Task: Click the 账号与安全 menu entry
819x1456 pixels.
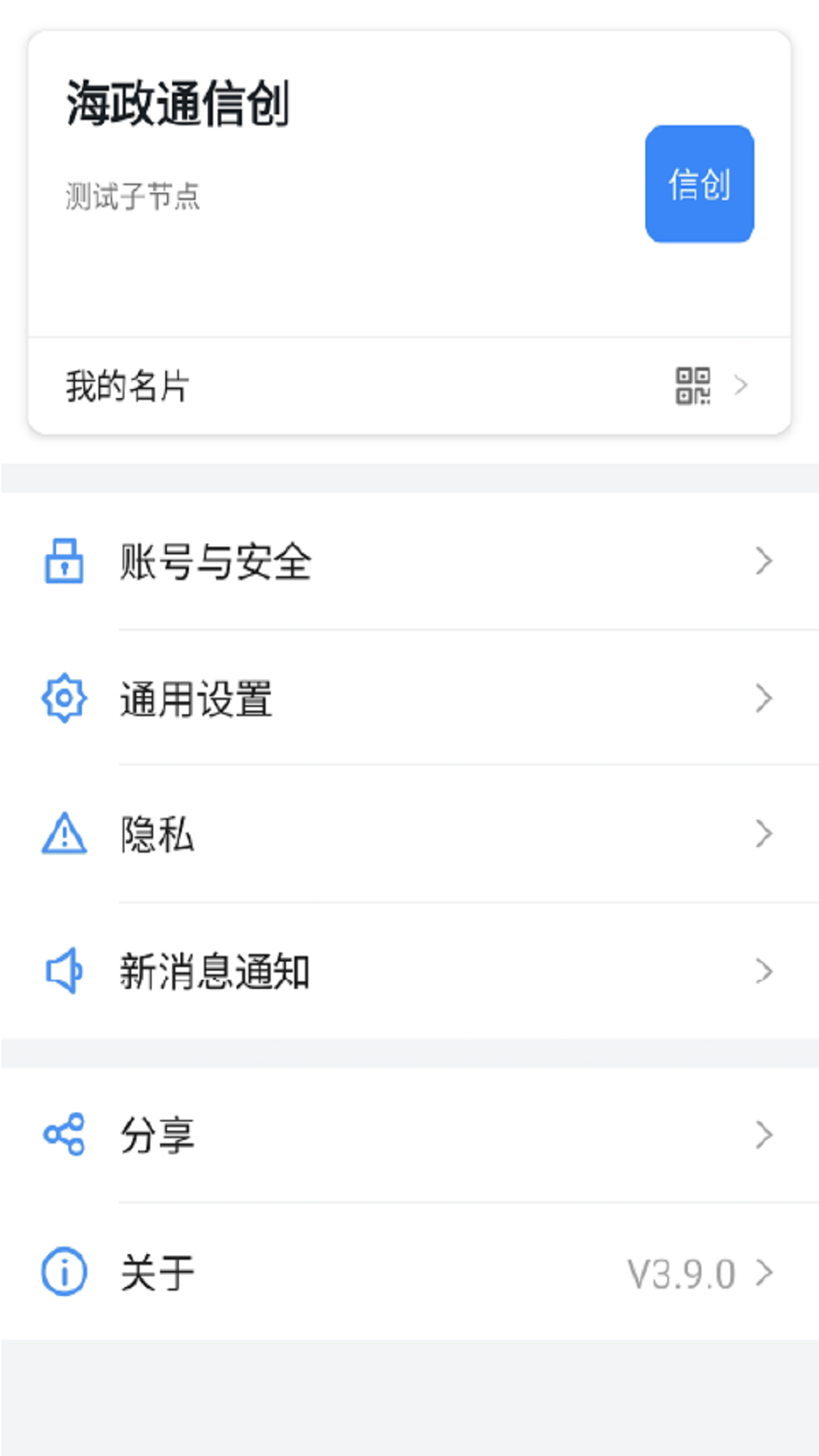Action: pyautogui.click(x=215, y=563)
